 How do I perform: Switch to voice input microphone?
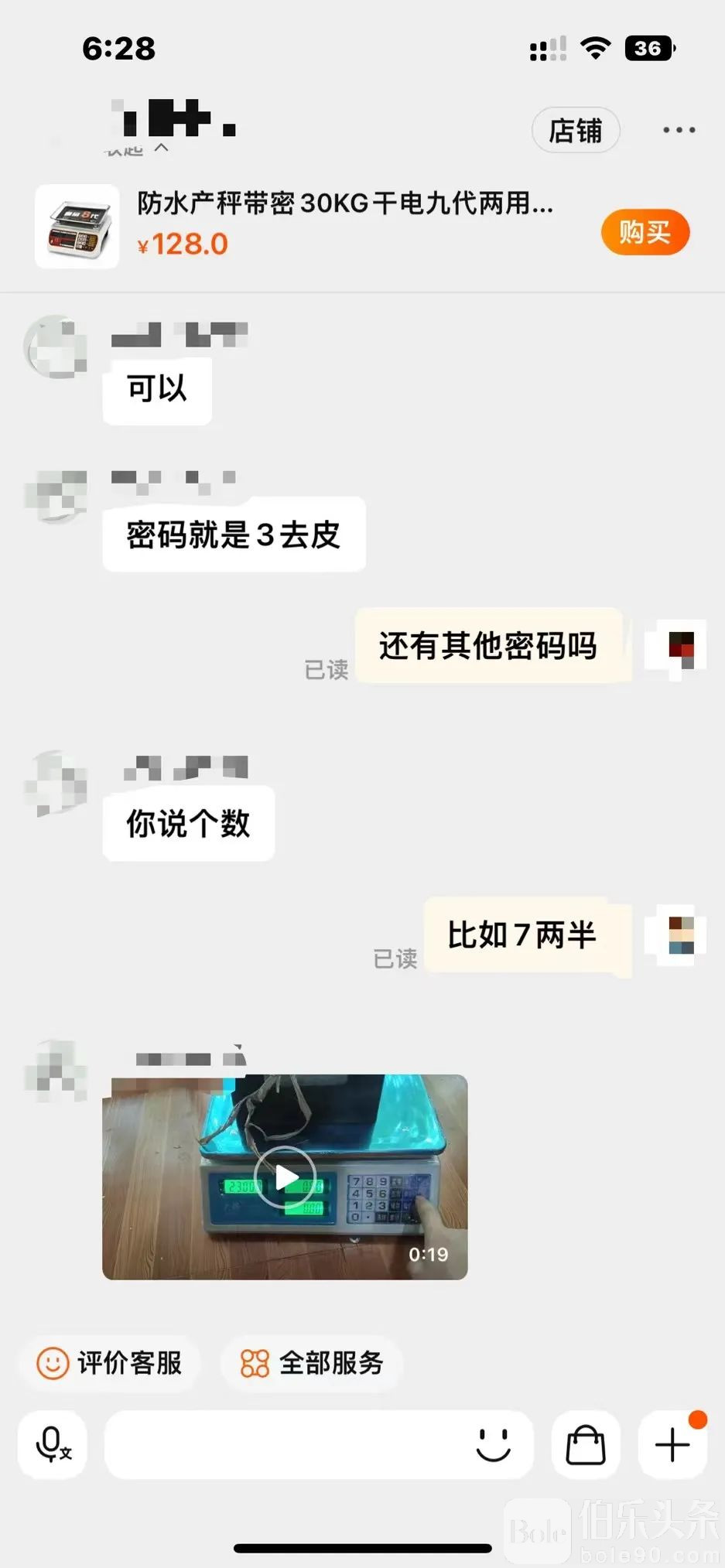[x=53, y=1444]
